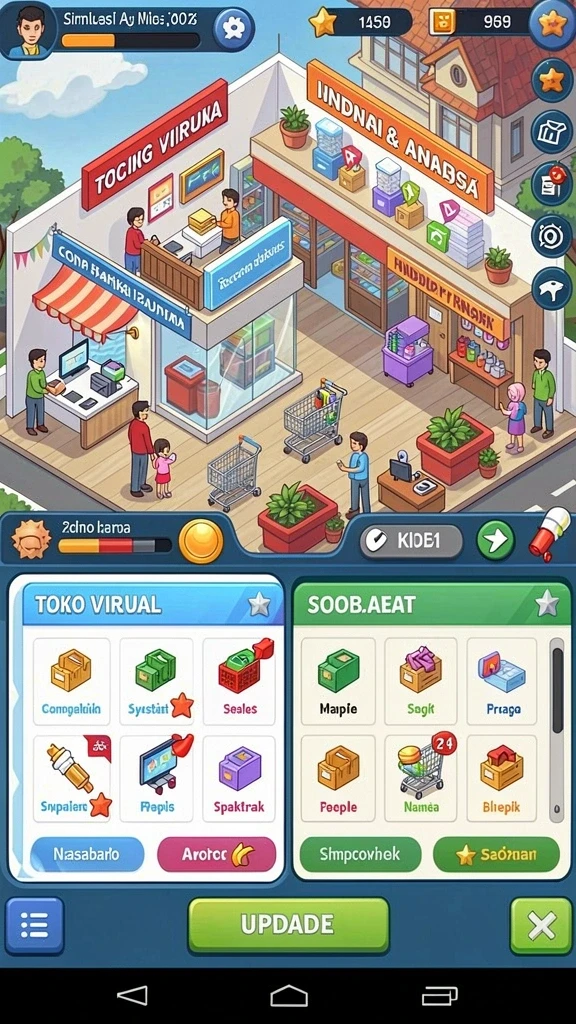Open the player avatar profile
This screenshot has width=576, height=1024.
[x=29, y=30]
